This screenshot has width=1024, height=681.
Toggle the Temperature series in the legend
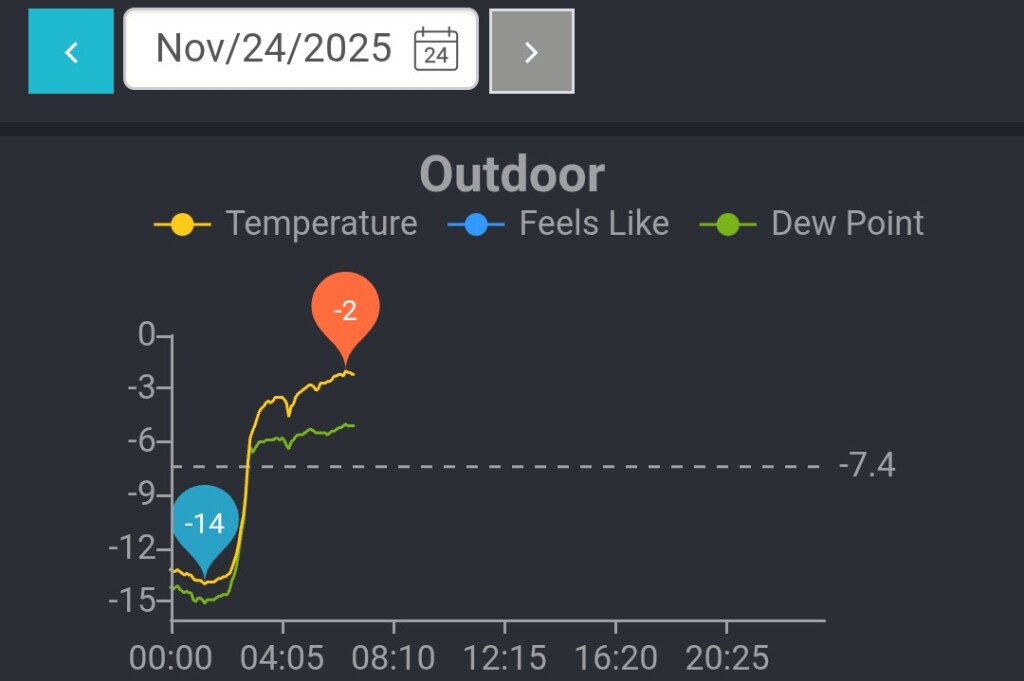click(x=286, y=223)
